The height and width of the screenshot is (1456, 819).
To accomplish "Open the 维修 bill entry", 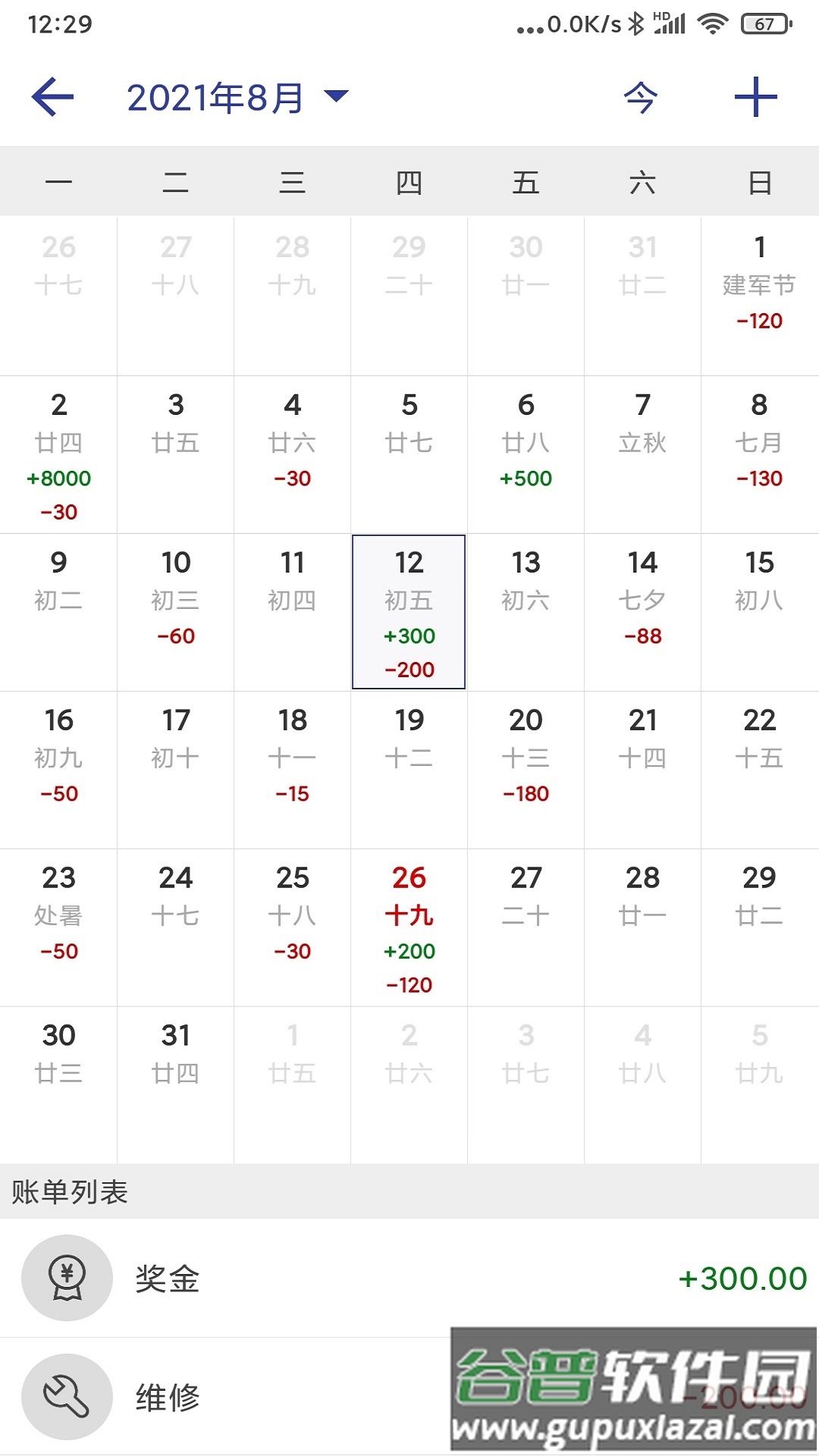I will [x=227, y=1397].
